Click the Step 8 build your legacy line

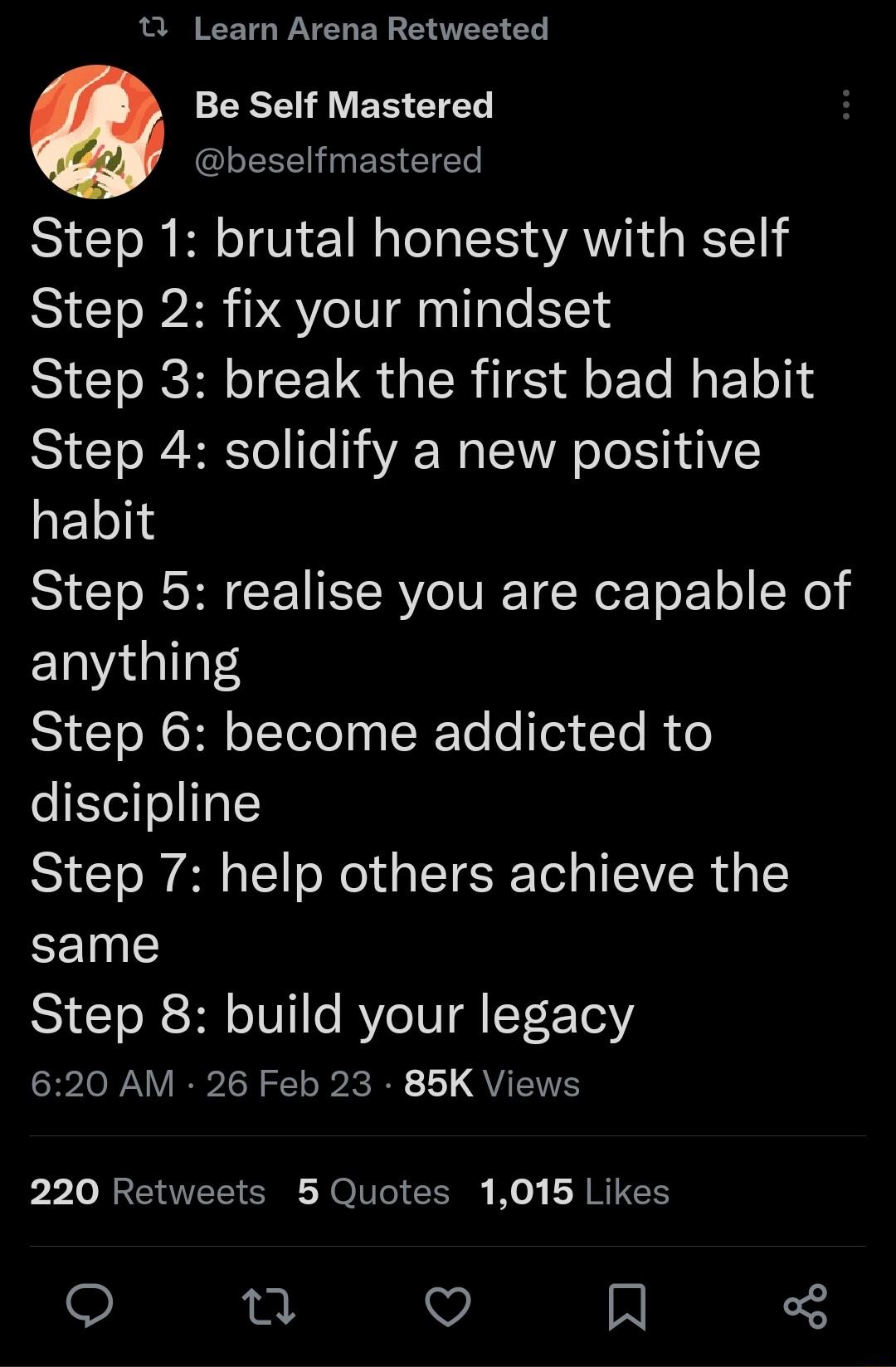tap(331, 1013)
